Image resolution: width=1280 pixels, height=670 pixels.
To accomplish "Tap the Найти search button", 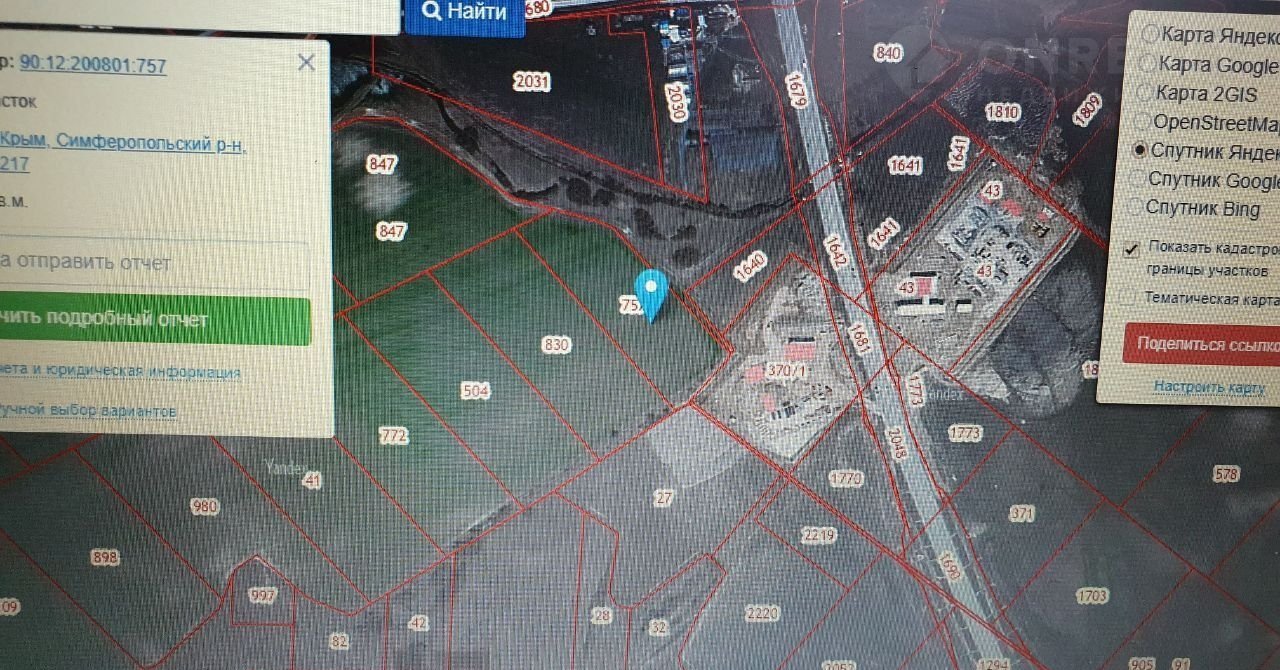I will tap(465, 13).
